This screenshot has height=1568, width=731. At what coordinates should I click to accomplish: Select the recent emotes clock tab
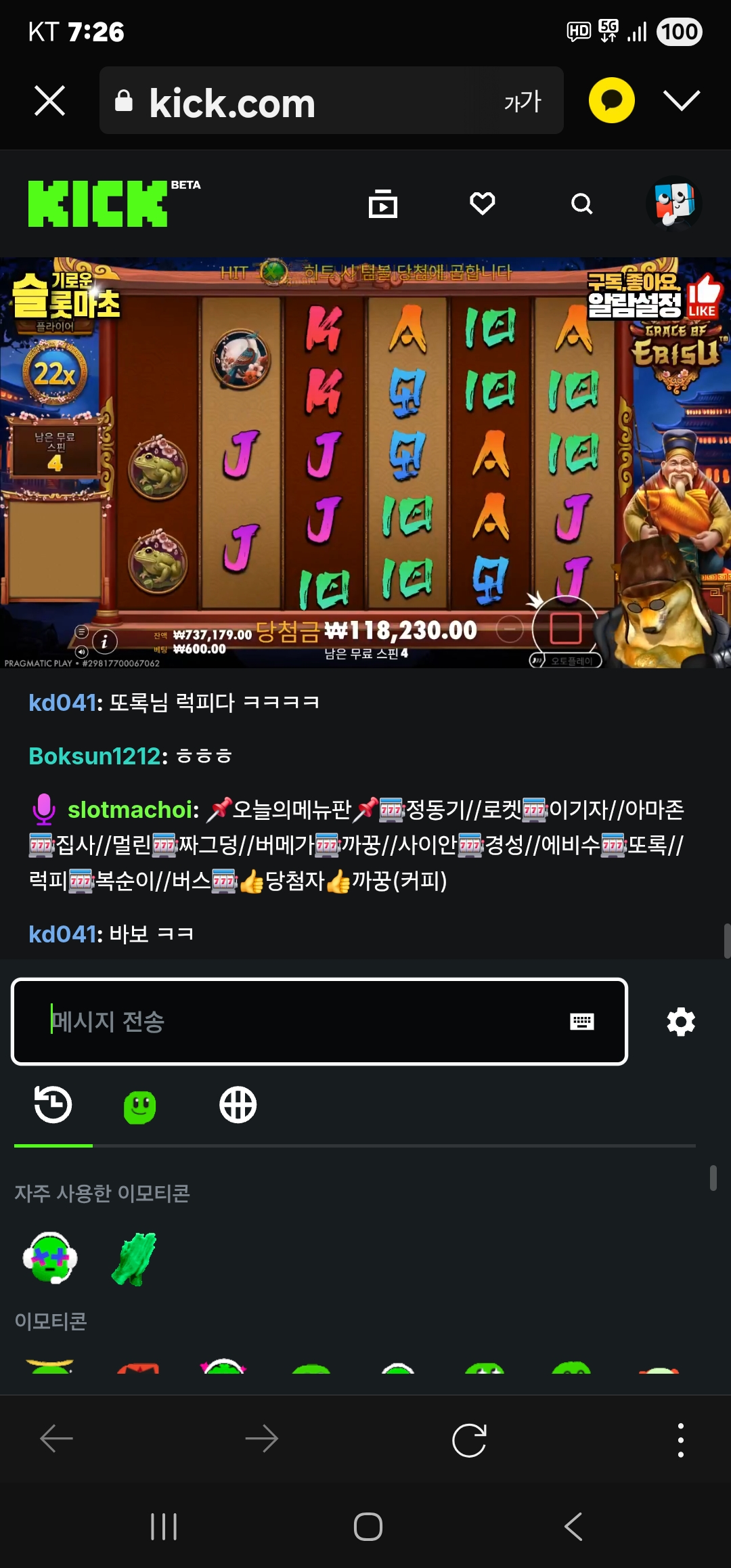(53, 1105)
